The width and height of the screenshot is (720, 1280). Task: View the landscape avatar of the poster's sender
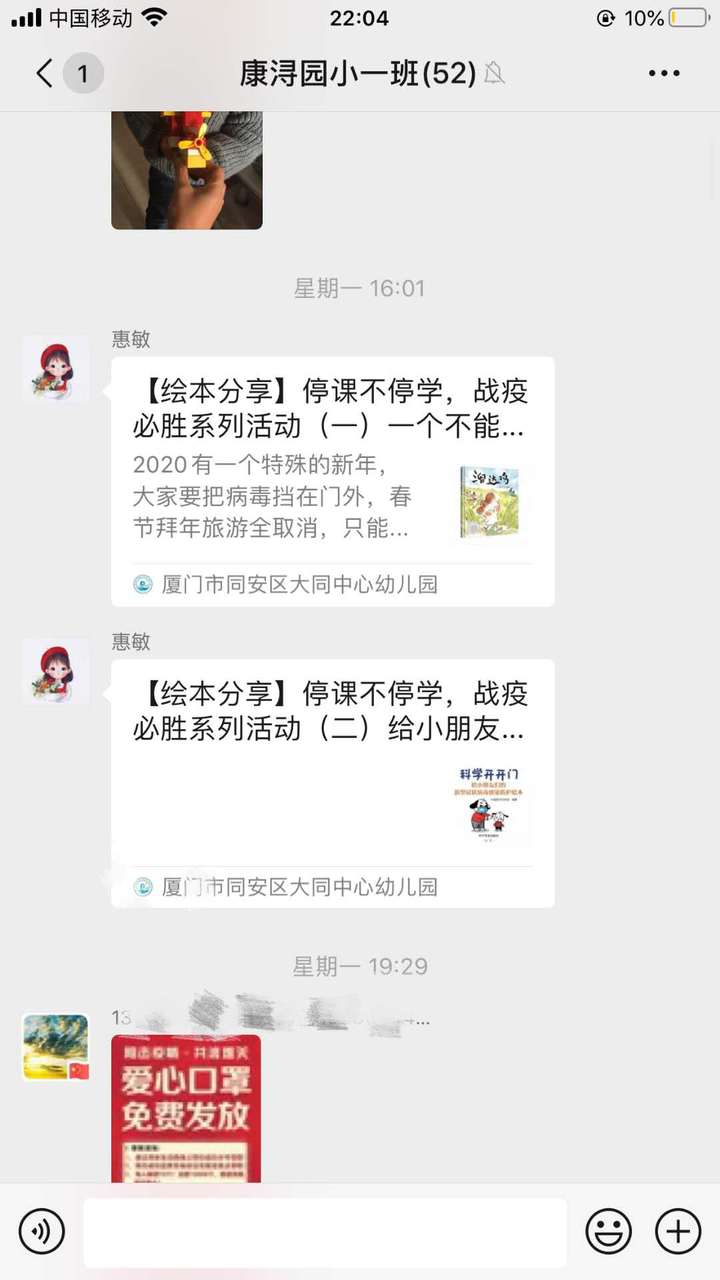[56, 1047]
